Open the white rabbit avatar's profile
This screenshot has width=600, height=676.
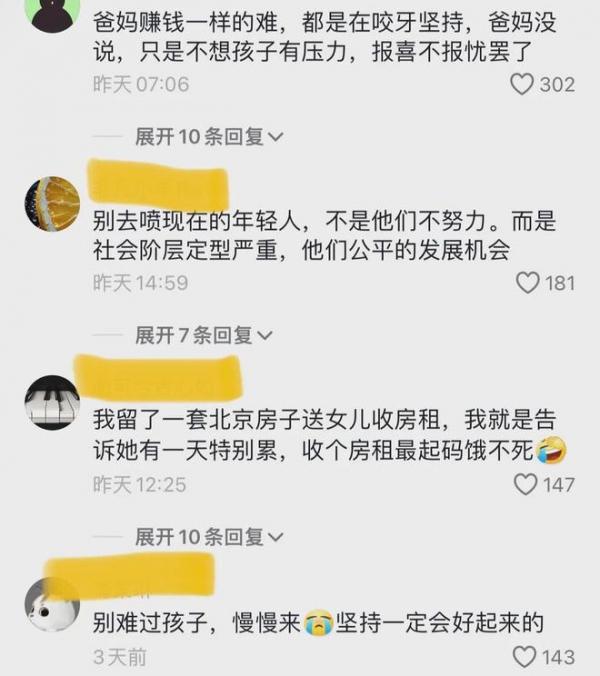[52, 603]
